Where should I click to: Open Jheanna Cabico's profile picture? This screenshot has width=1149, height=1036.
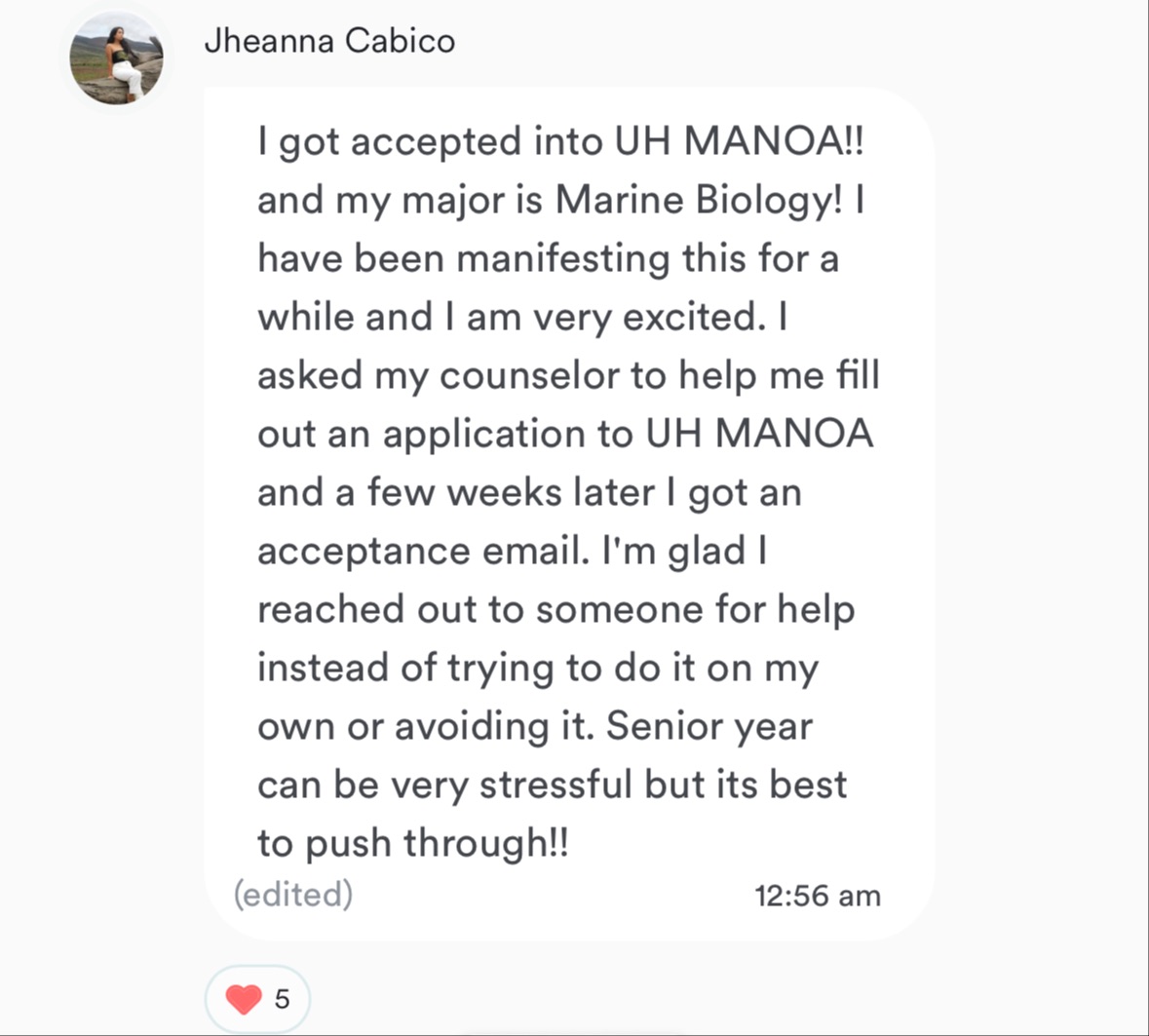point(116,58)
